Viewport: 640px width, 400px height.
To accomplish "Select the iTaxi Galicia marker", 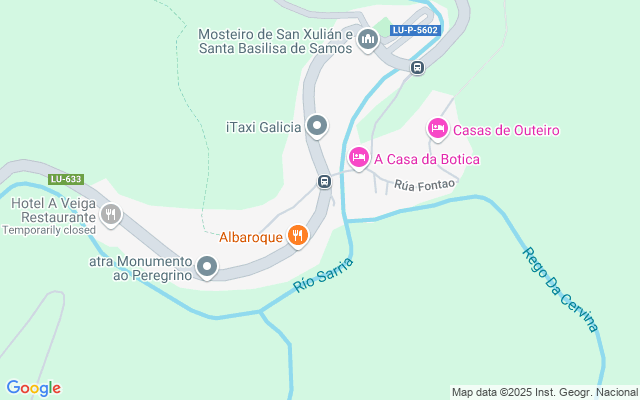I will coord(317,127).
